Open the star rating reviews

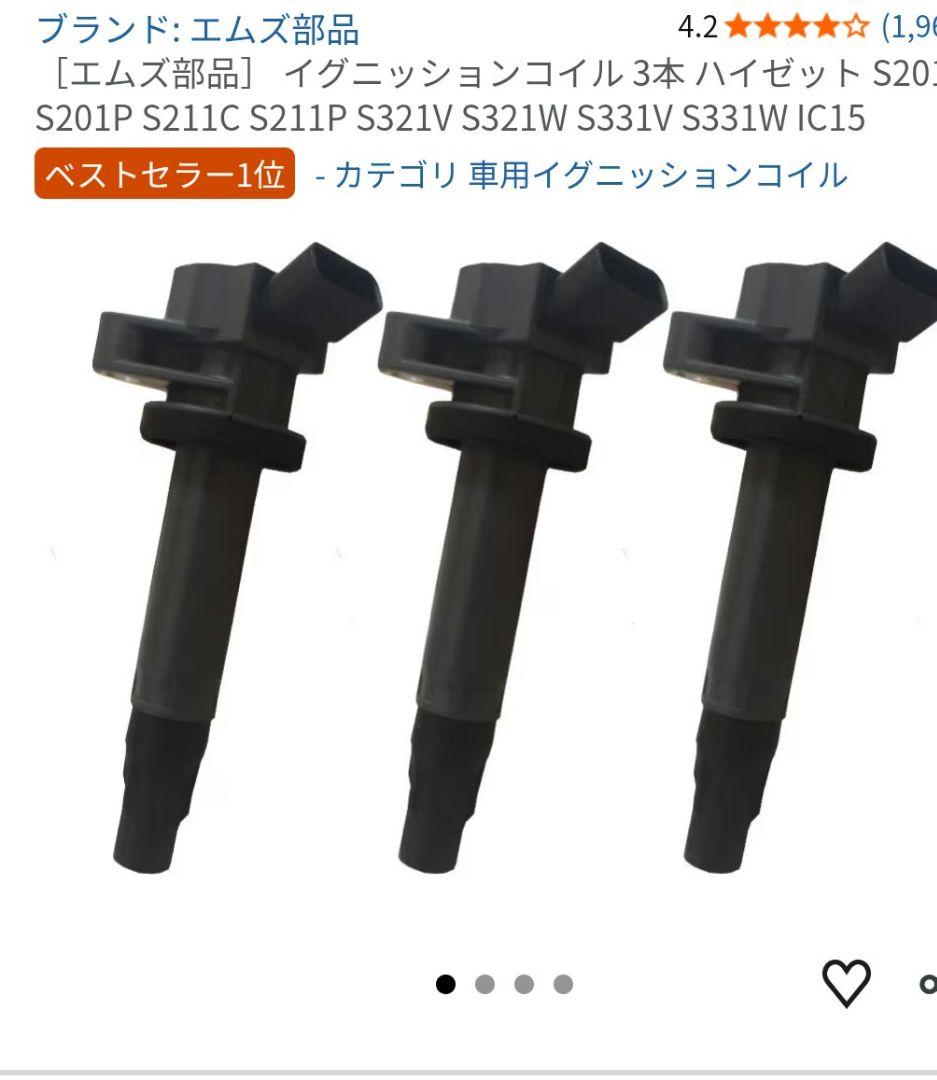797,28
